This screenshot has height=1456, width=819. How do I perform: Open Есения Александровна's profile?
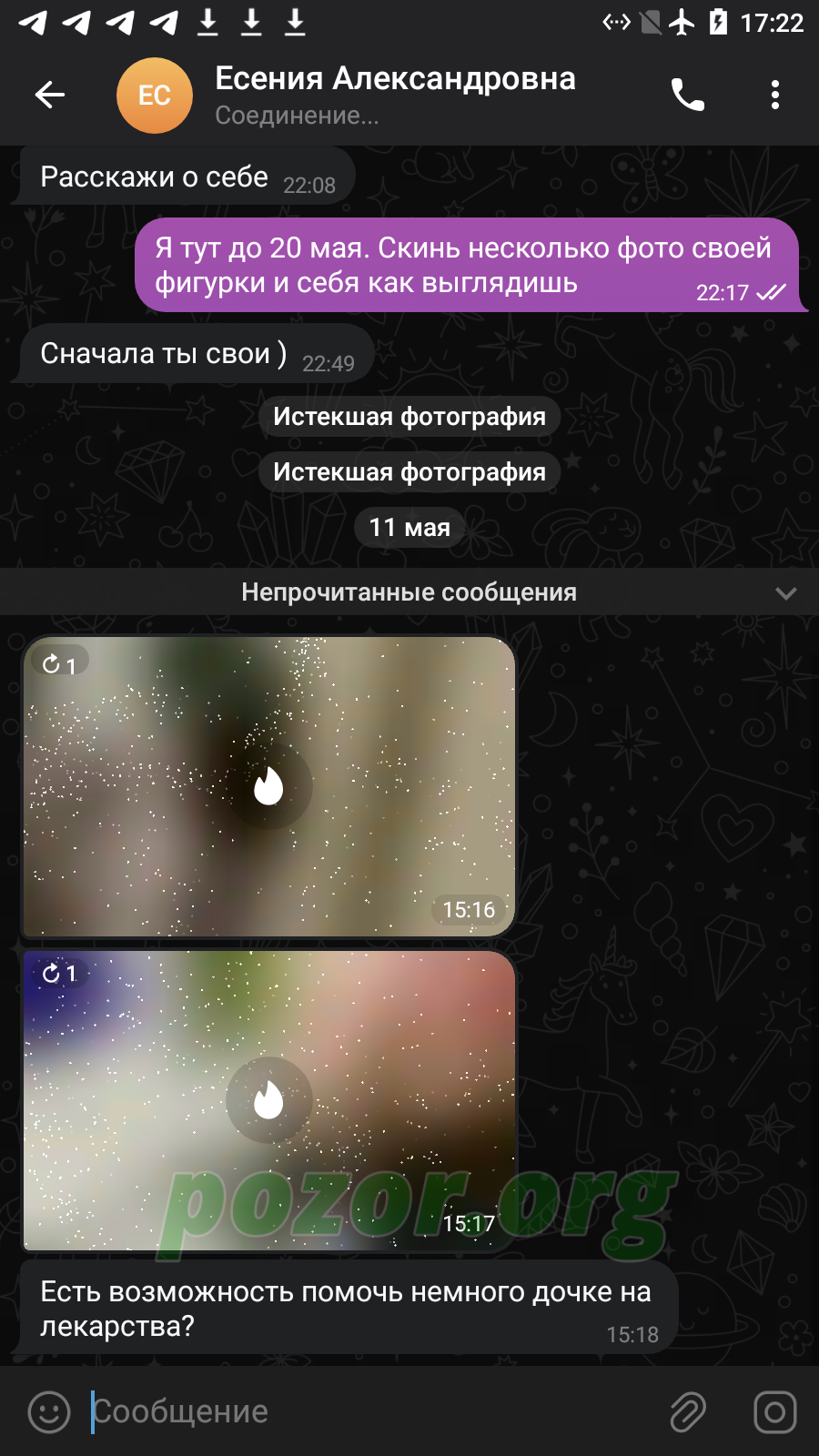pos(346,95)
